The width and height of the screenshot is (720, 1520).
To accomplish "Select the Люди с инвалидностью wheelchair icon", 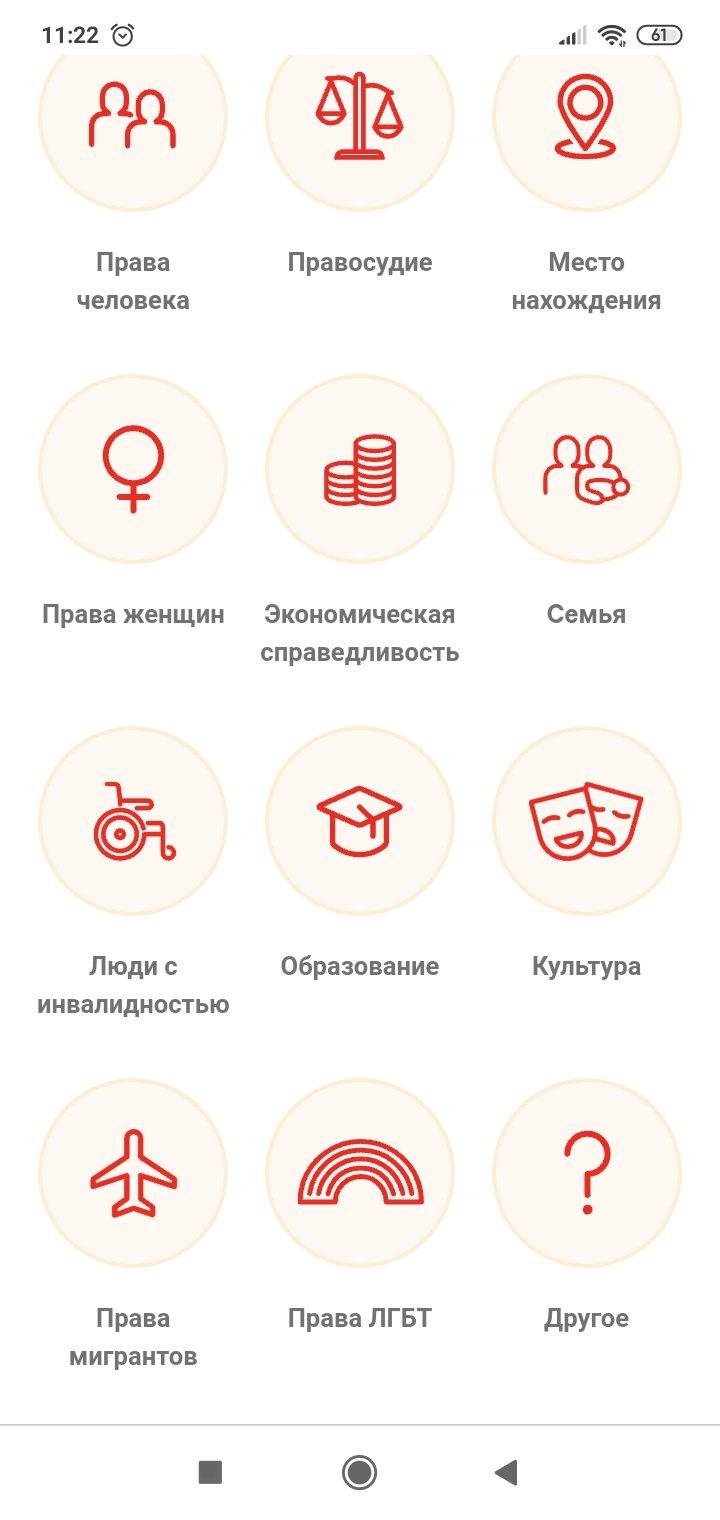I will click(133, 820).
